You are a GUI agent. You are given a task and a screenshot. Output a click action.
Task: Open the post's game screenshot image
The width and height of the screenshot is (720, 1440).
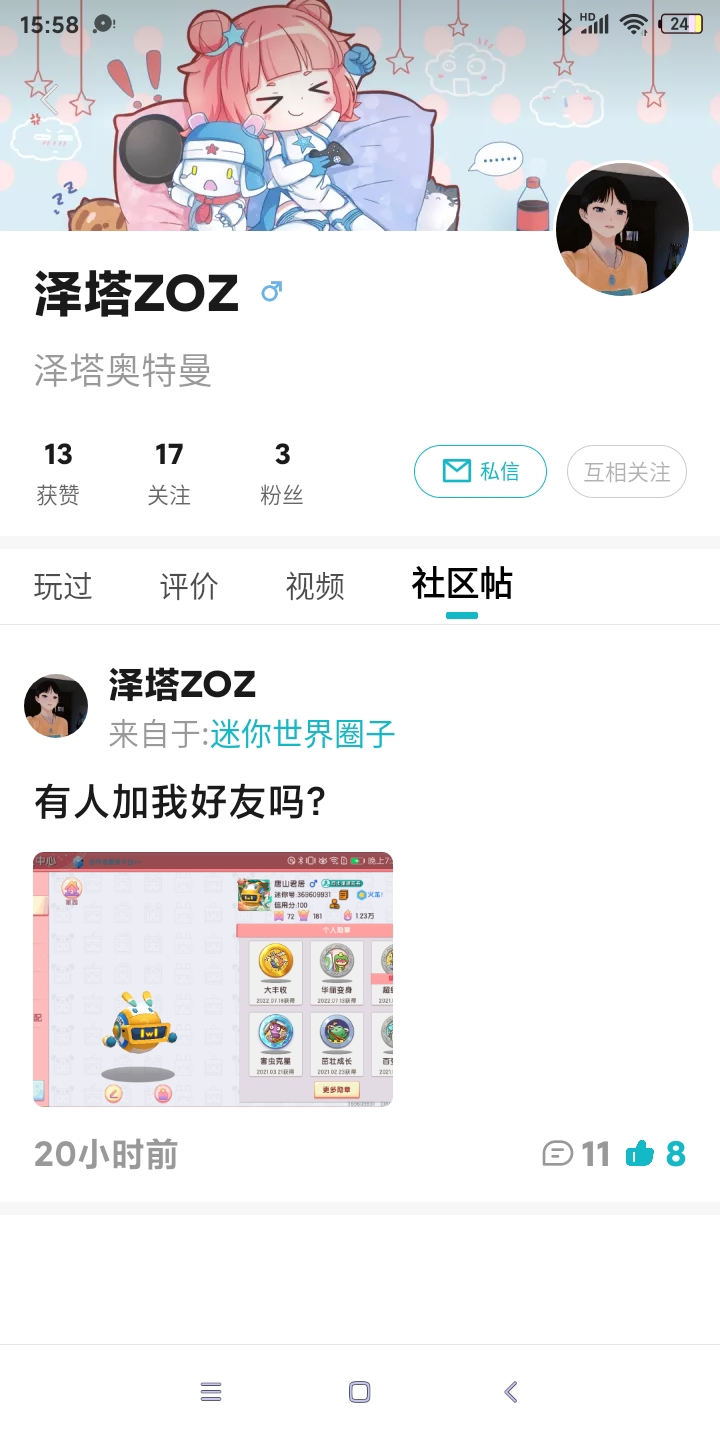click(213, 979)
